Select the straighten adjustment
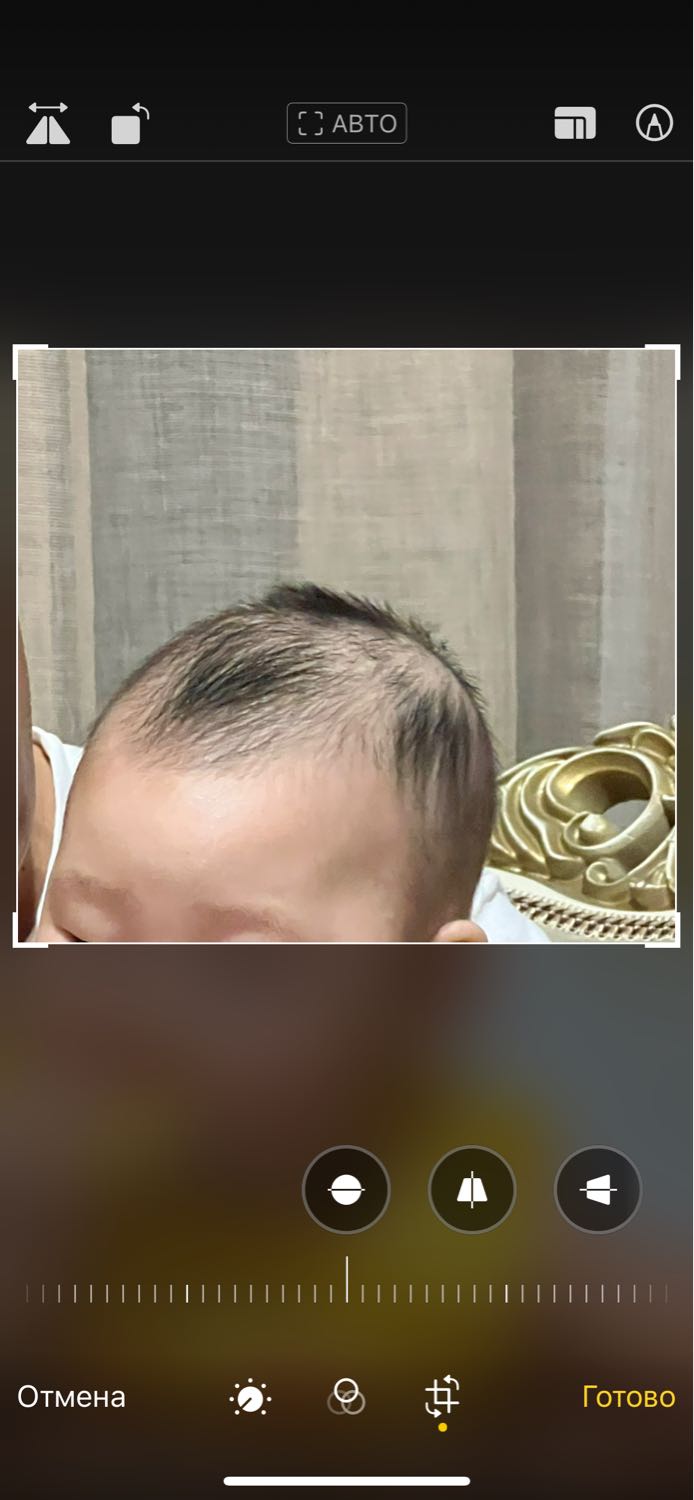694x1500 pixels. tap(346, 1190)
